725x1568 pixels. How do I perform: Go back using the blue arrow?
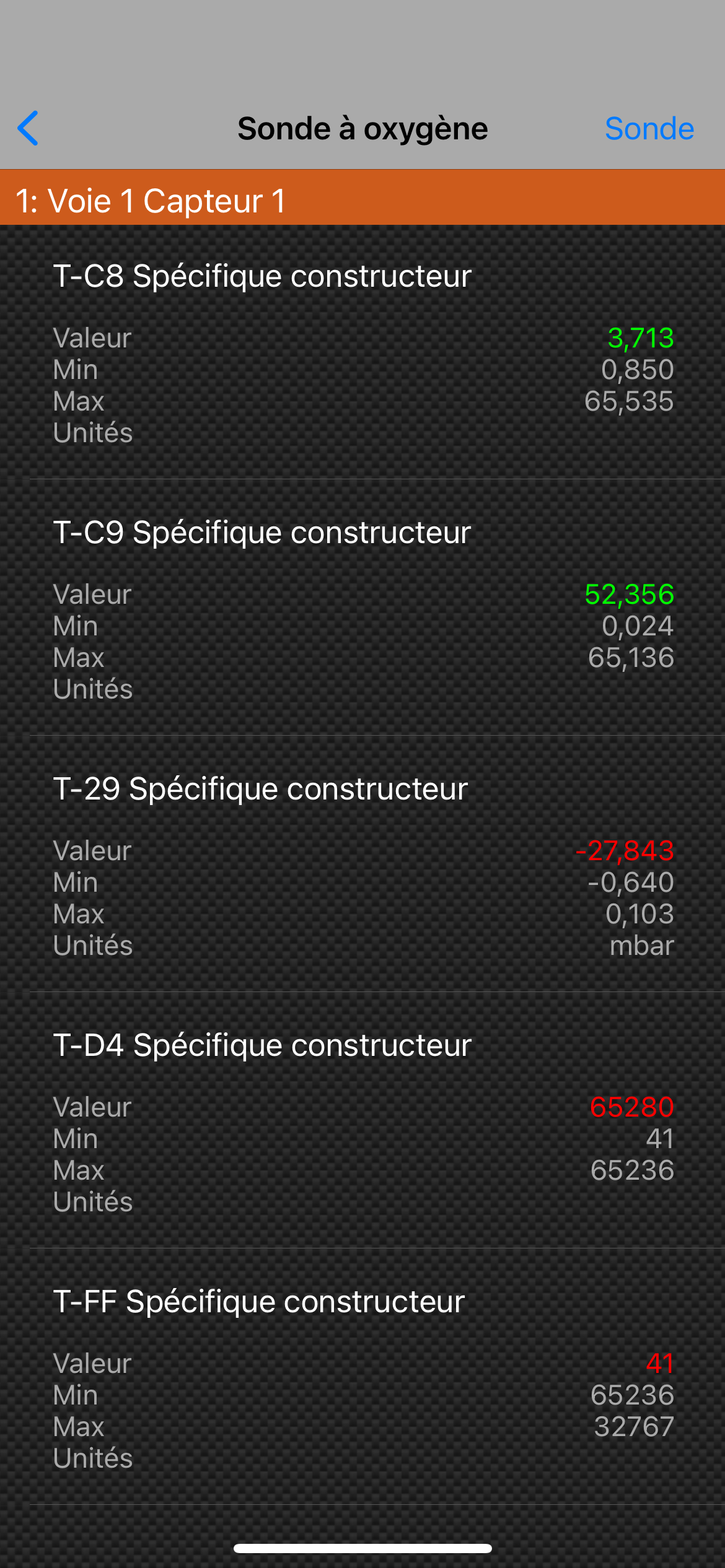[x=28, y=128]
